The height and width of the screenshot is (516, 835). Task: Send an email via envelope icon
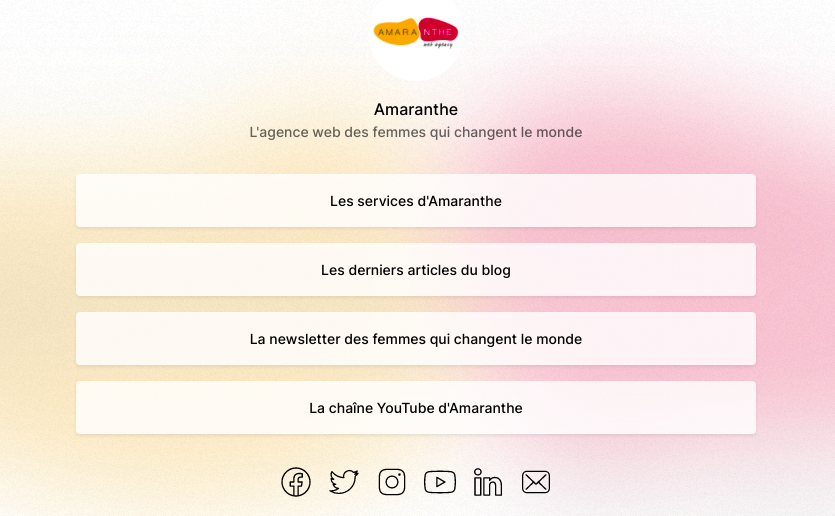(x=536, y=482)
